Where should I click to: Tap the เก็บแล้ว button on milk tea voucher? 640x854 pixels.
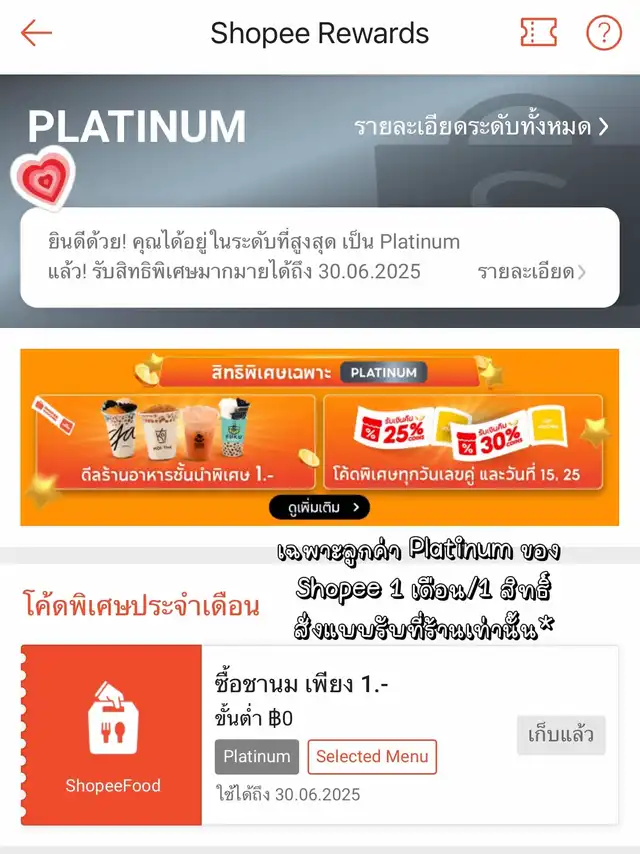pyautogui.click(x=560, y=736)
